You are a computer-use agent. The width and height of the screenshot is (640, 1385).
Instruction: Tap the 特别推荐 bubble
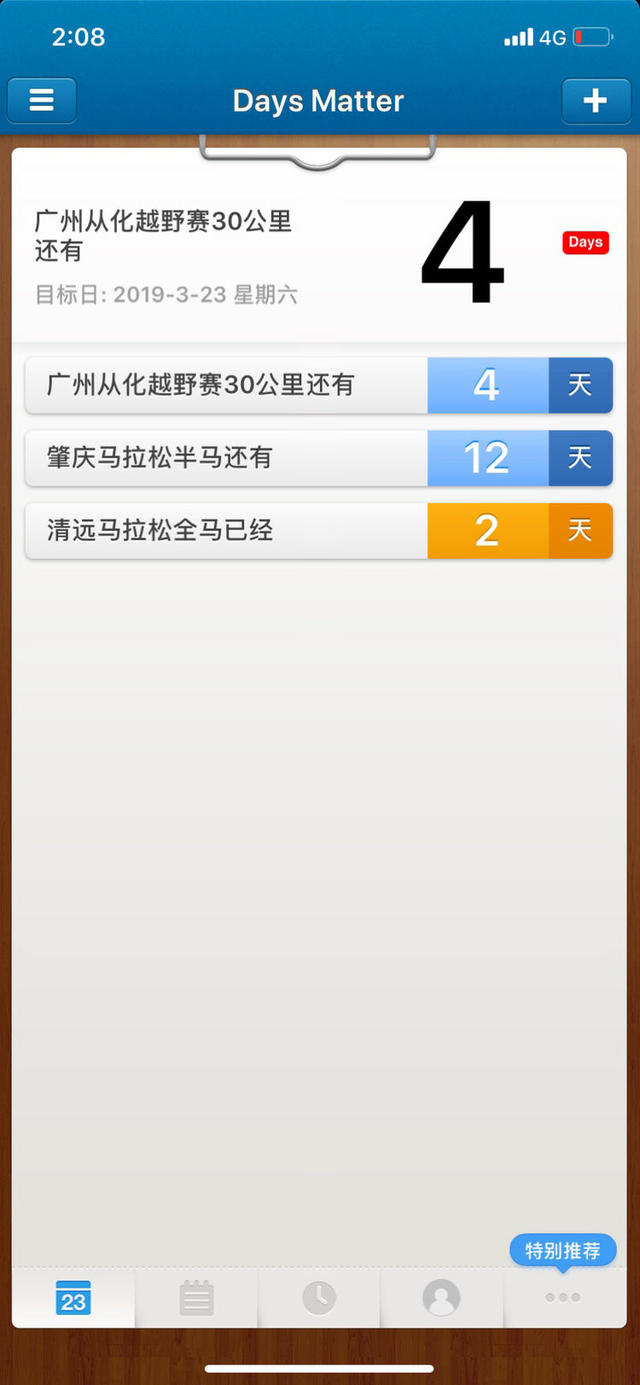point(563,1250)
